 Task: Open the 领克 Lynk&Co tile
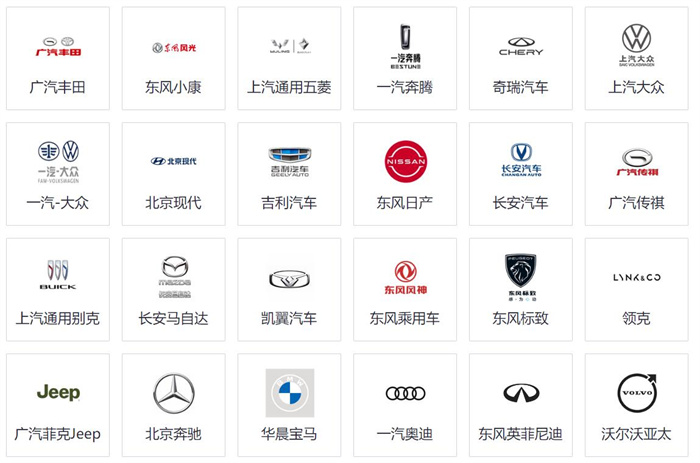pos(636,290)
